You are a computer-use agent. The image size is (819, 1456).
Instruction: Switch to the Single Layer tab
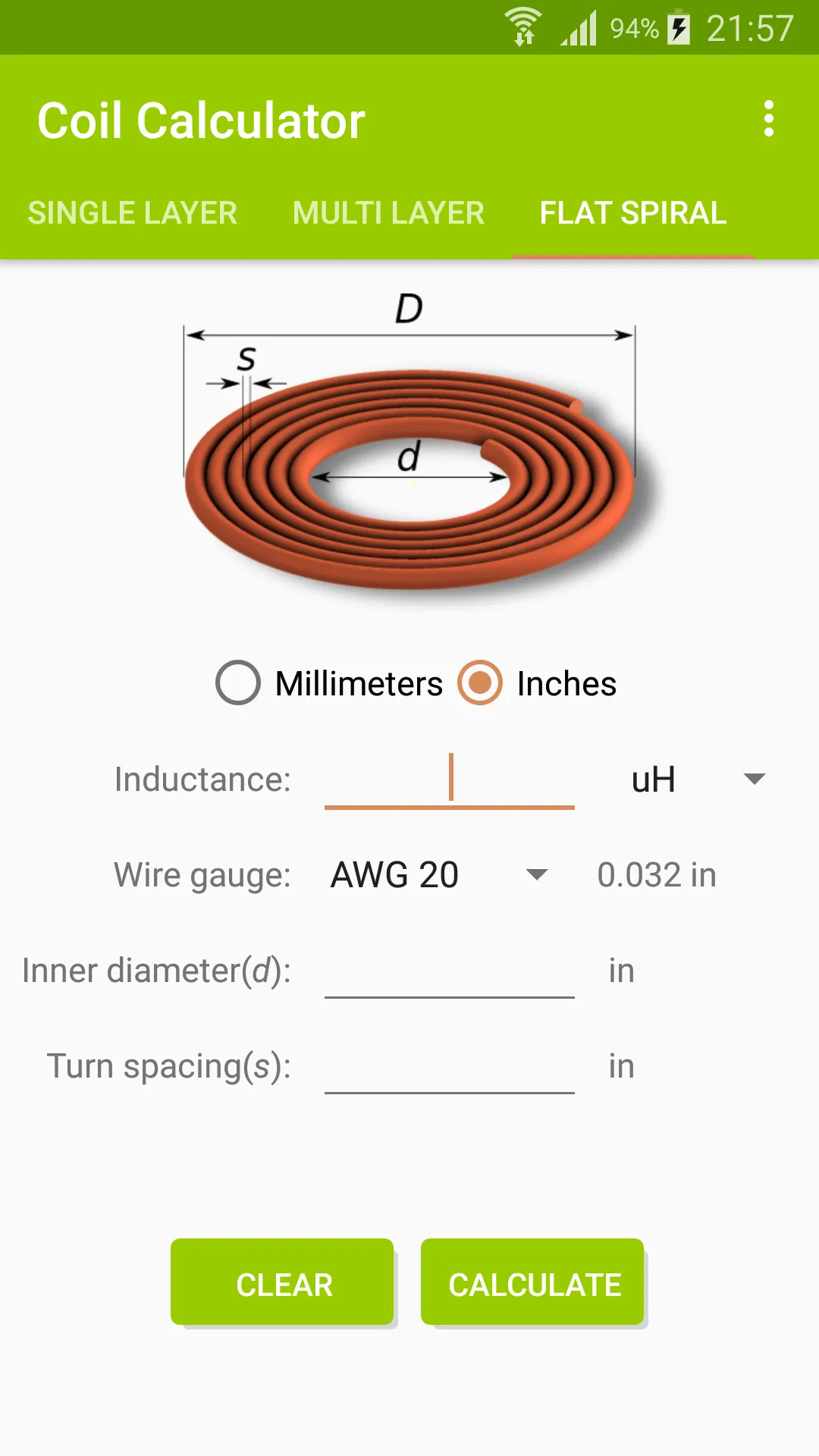(x=133, y=213)
